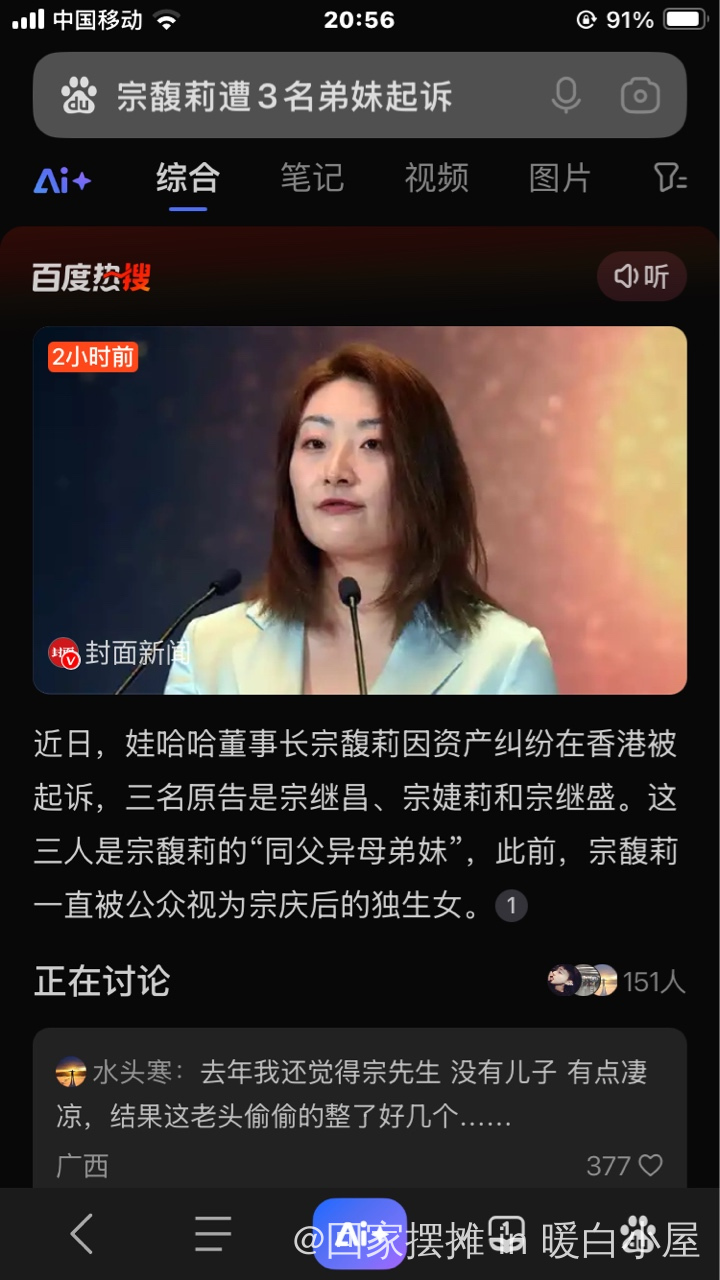This screenshot has width=720, height=1280.
Task: Switch to the Ai+ tab
Action: [x=63, y=181]
